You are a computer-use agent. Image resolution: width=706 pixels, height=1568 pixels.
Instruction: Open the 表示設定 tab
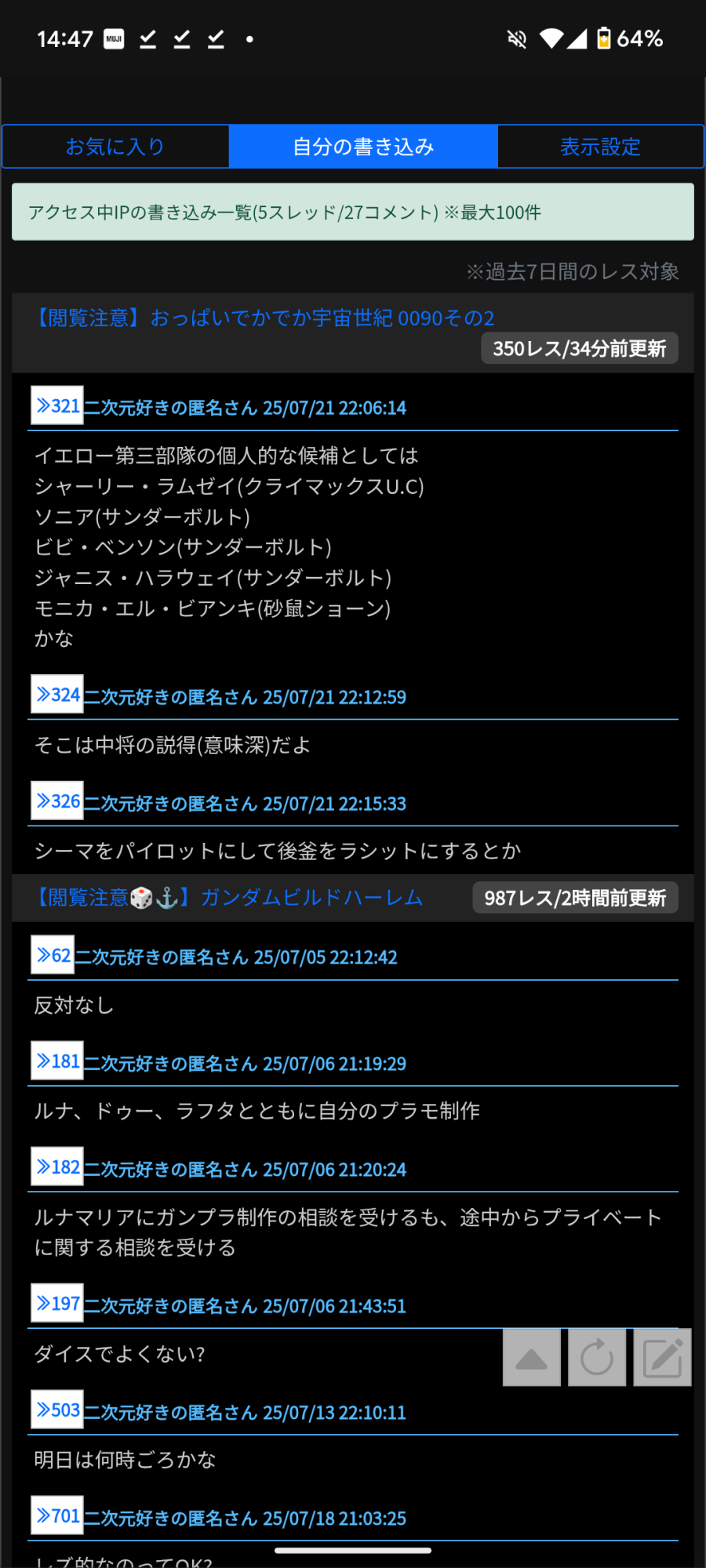(x=600, y=147)
